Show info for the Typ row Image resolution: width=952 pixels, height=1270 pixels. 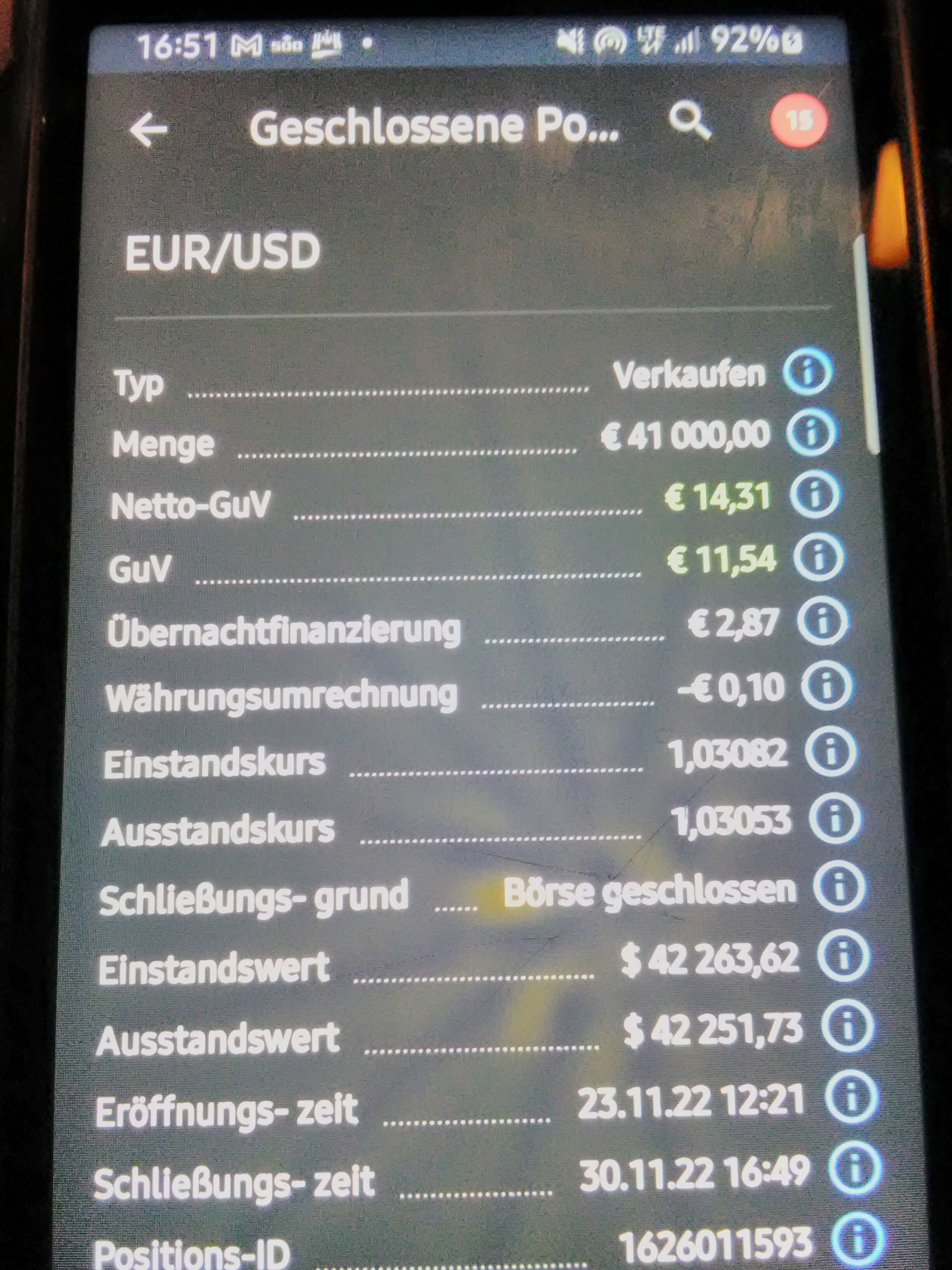point(807,373)
